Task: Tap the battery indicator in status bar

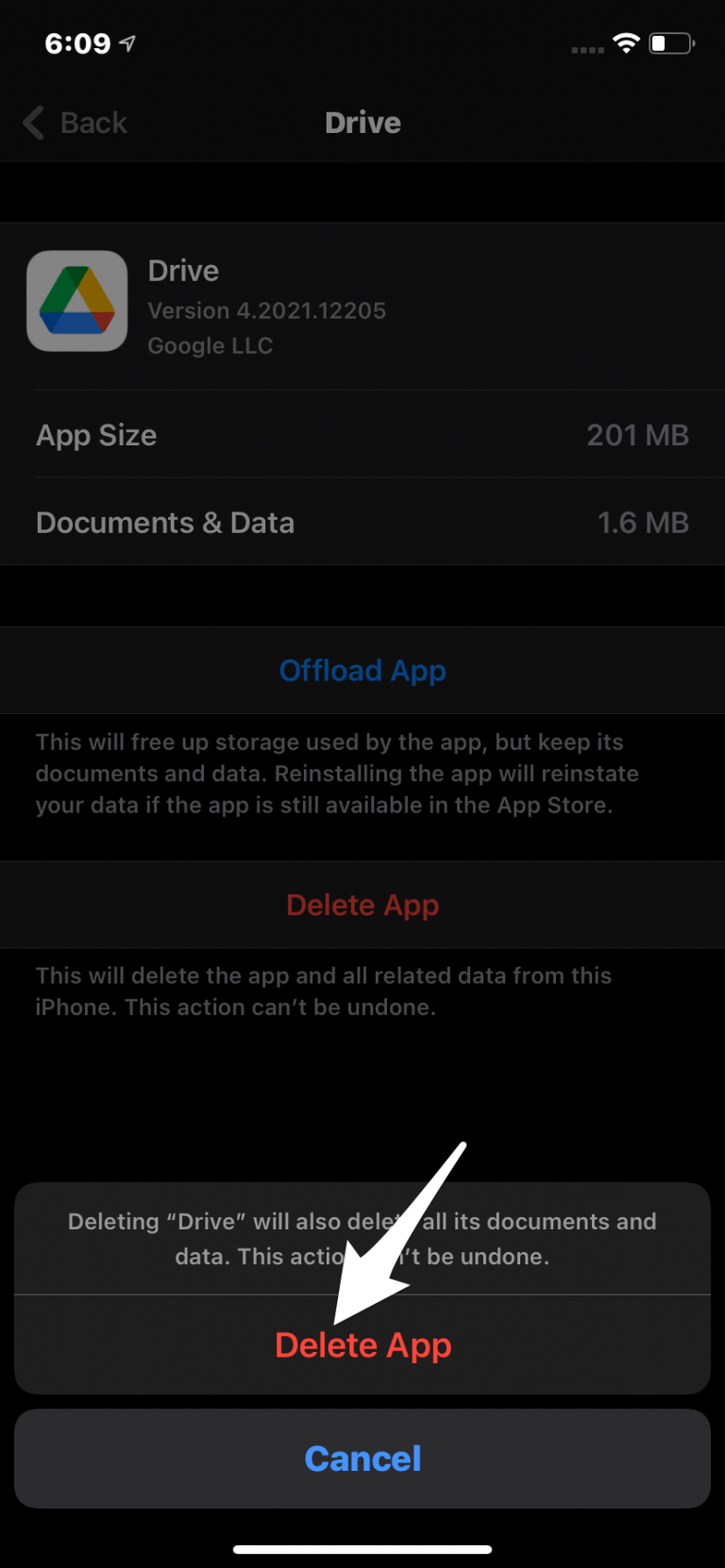Action: point(671,43)
